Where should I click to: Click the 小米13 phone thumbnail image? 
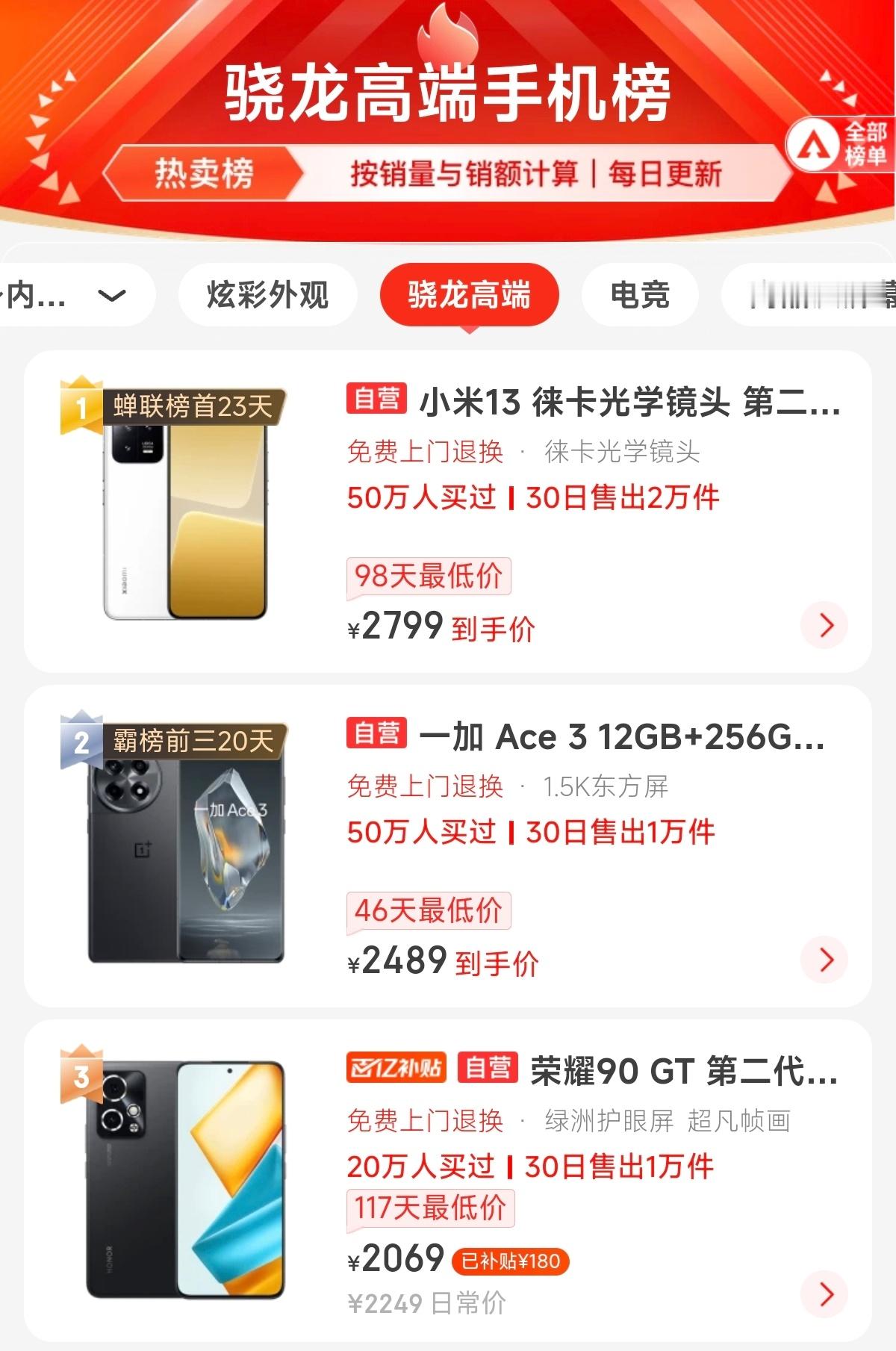coord(183,523)
